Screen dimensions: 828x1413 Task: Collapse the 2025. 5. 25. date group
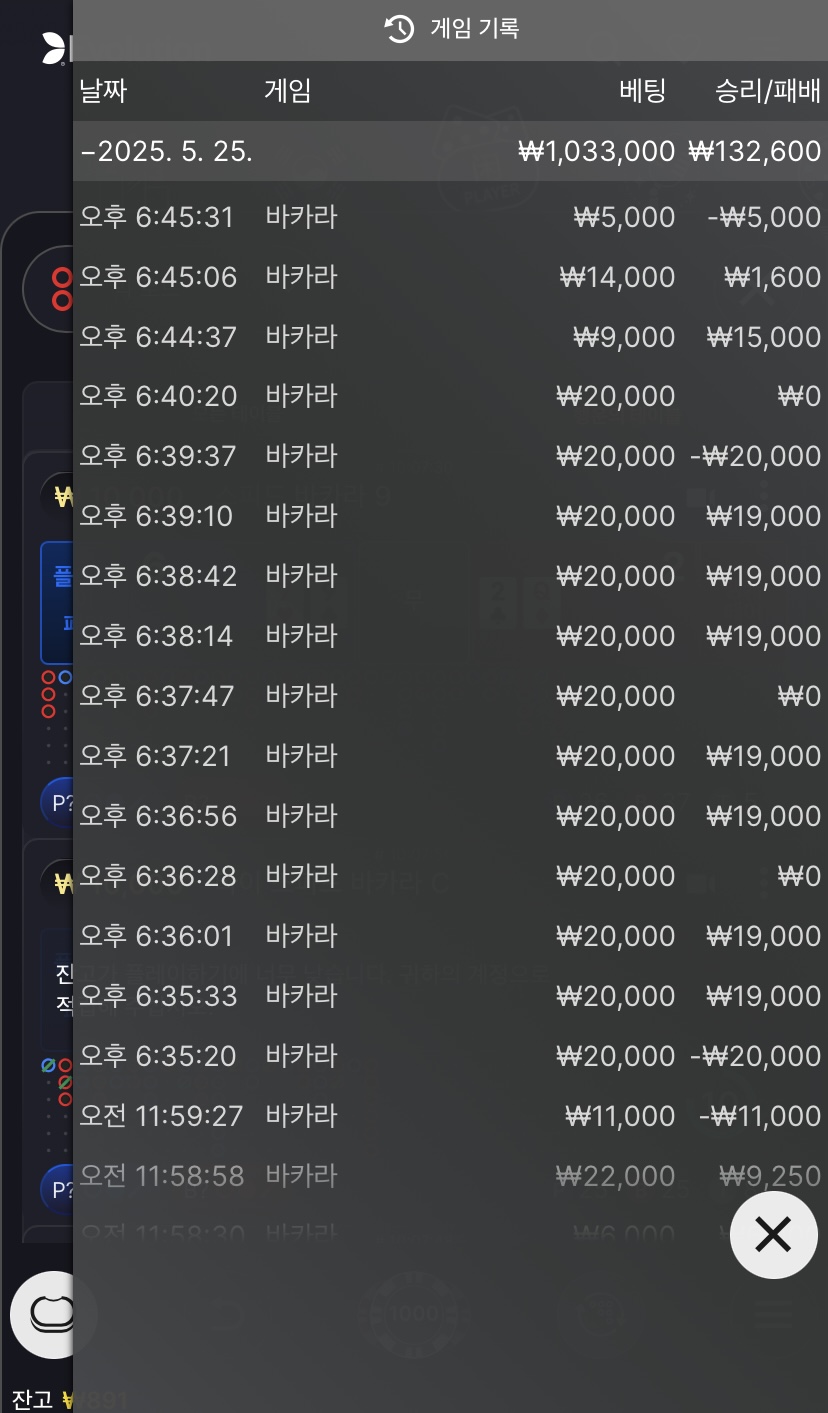(450, 151)
